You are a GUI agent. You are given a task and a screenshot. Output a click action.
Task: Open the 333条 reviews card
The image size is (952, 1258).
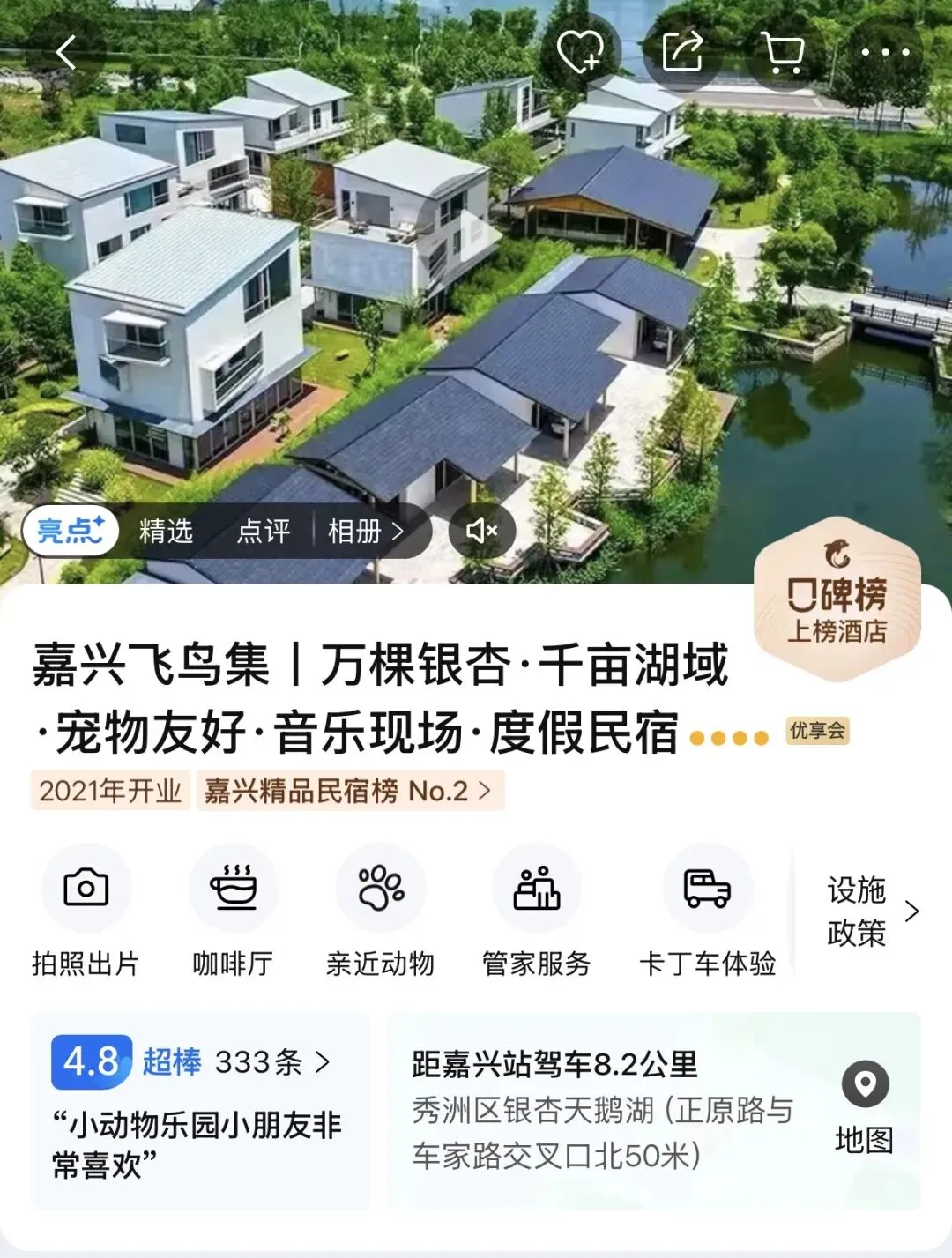click(201, 1109)
